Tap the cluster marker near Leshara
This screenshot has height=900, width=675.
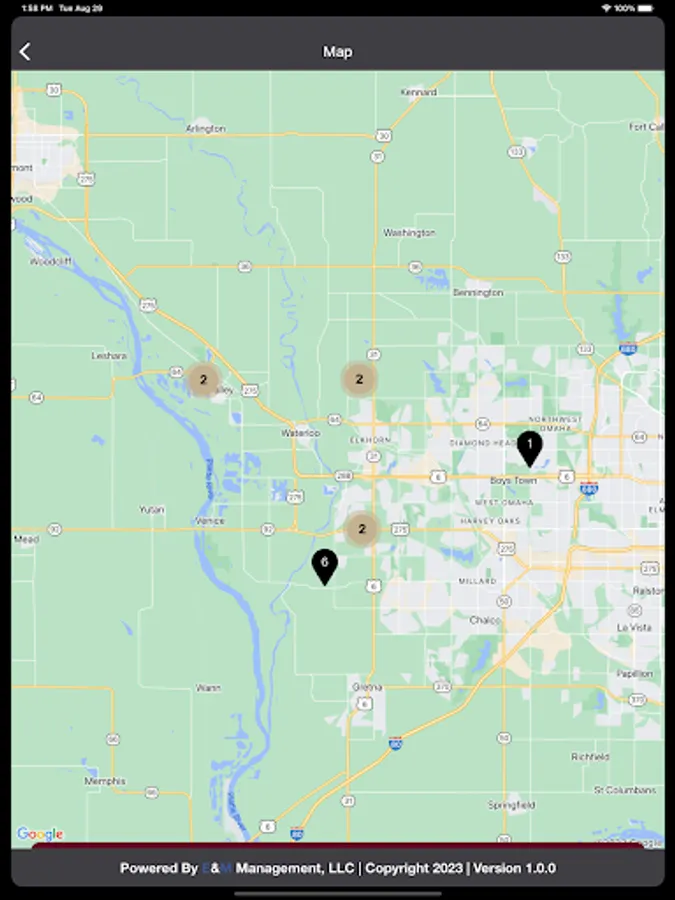pyautogui.click(x=203, y=379)
